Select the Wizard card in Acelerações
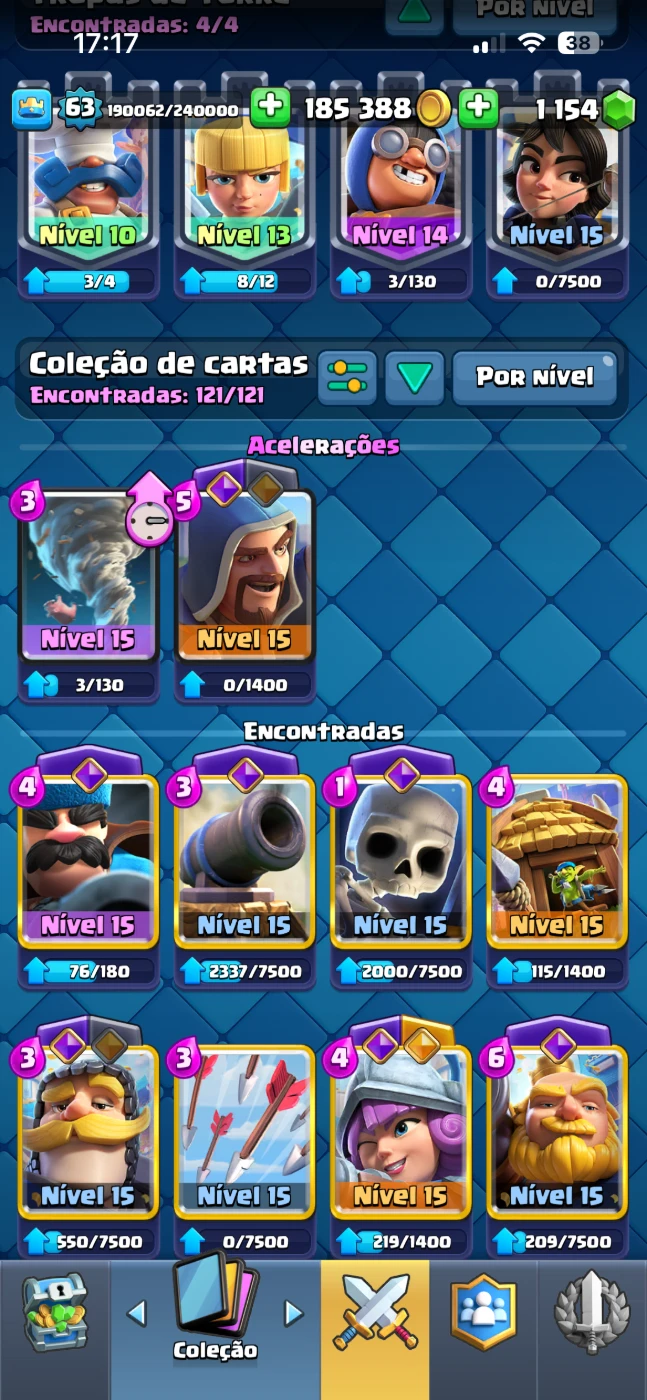This screenshot has width=647, height=1400. tap(245, 580)
